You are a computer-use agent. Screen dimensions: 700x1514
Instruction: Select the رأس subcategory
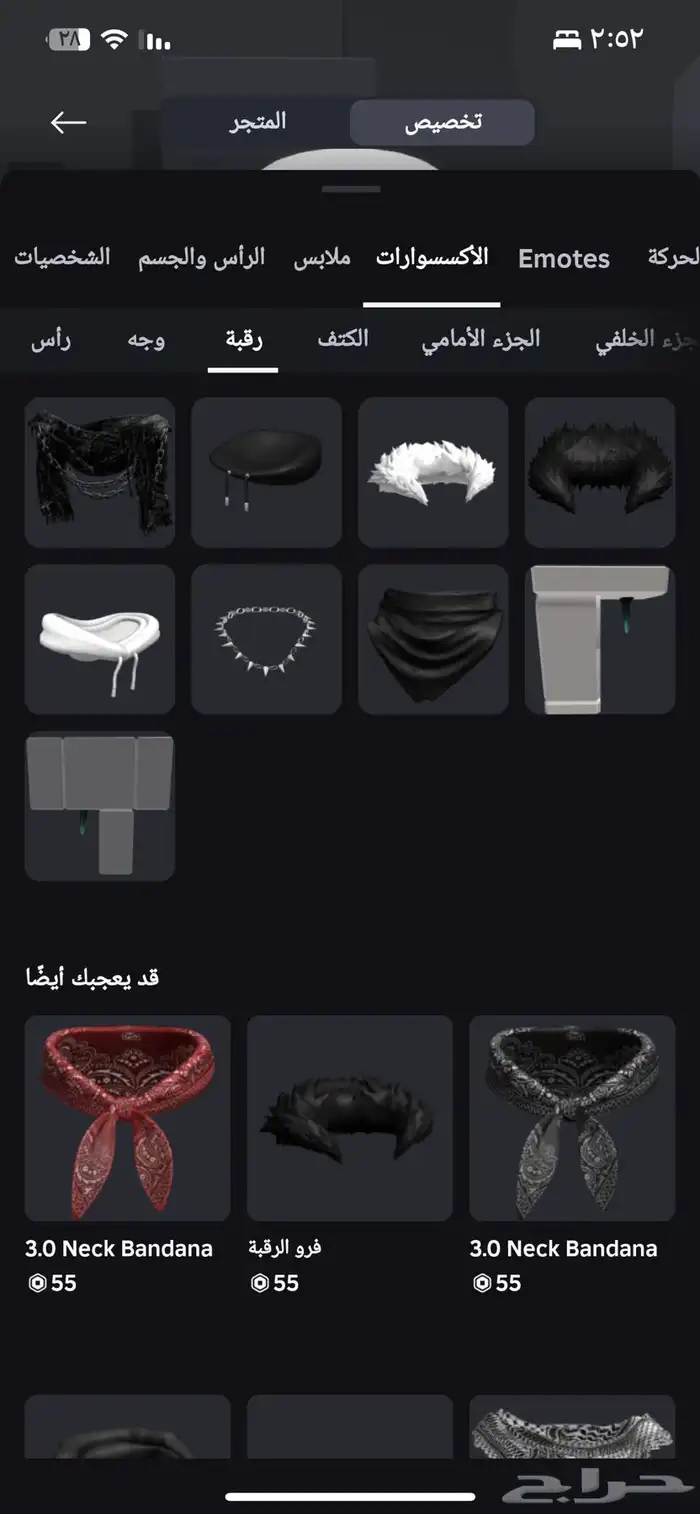click(x=50, y=339)
